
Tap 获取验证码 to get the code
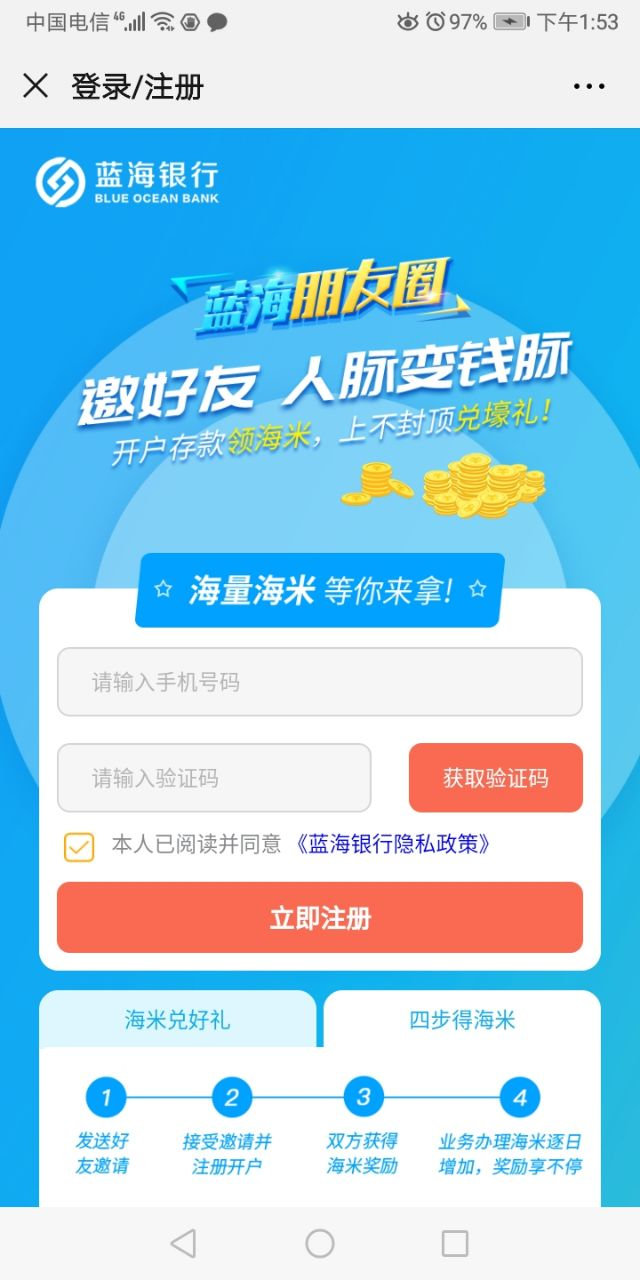495,778
